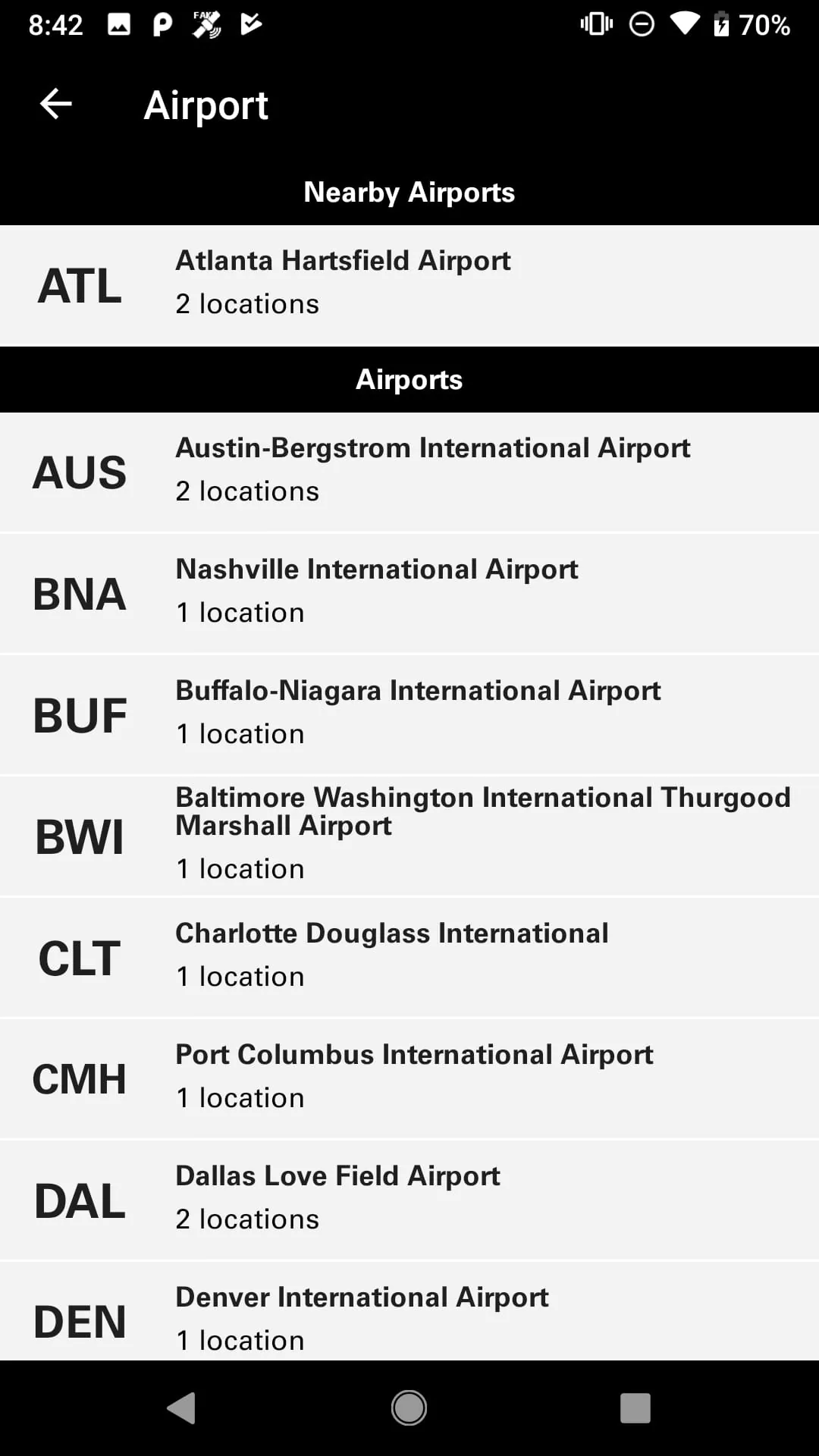The image size is (819, 1456).
Task: Tap Charlotte Douglass International (CLT)
Action: pyautogui.click(x=409, y=957)
